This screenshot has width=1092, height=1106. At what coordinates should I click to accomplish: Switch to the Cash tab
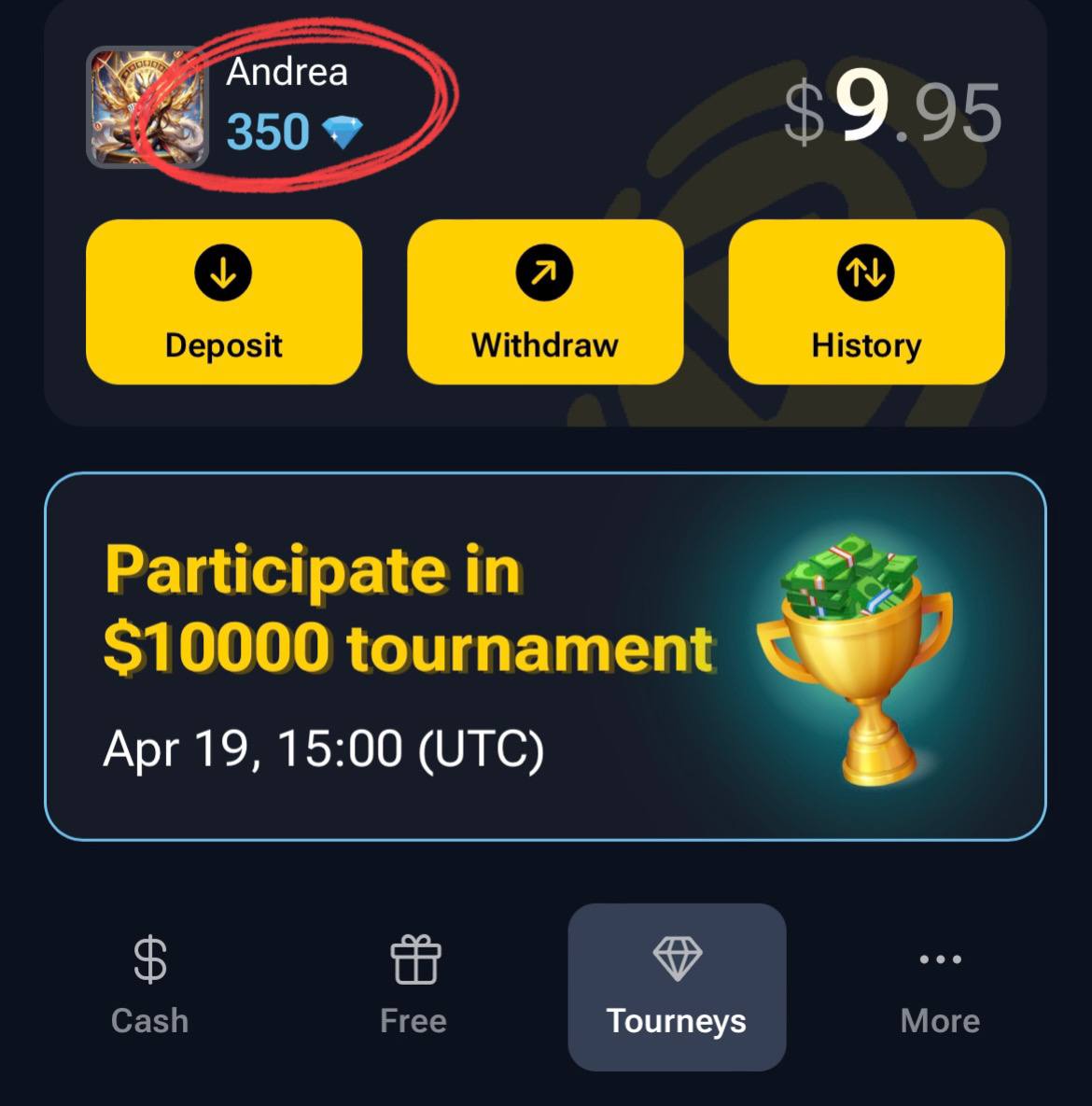[149, 987]
